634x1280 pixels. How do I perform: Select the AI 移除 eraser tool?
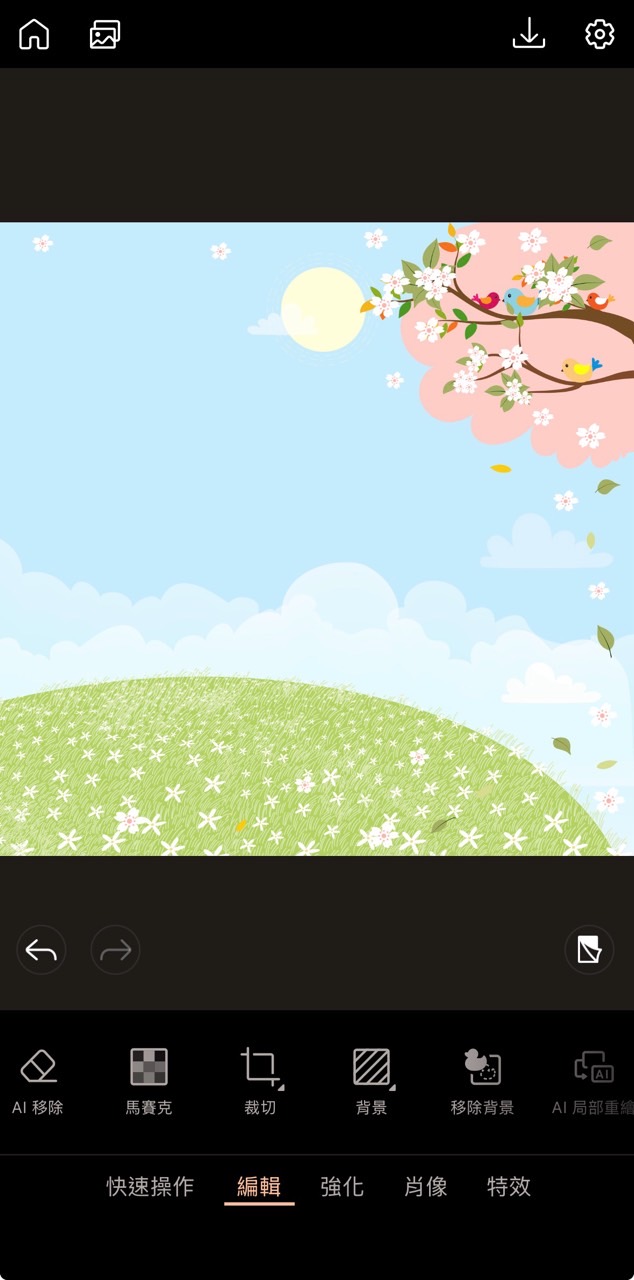[x=38, y=1080]
